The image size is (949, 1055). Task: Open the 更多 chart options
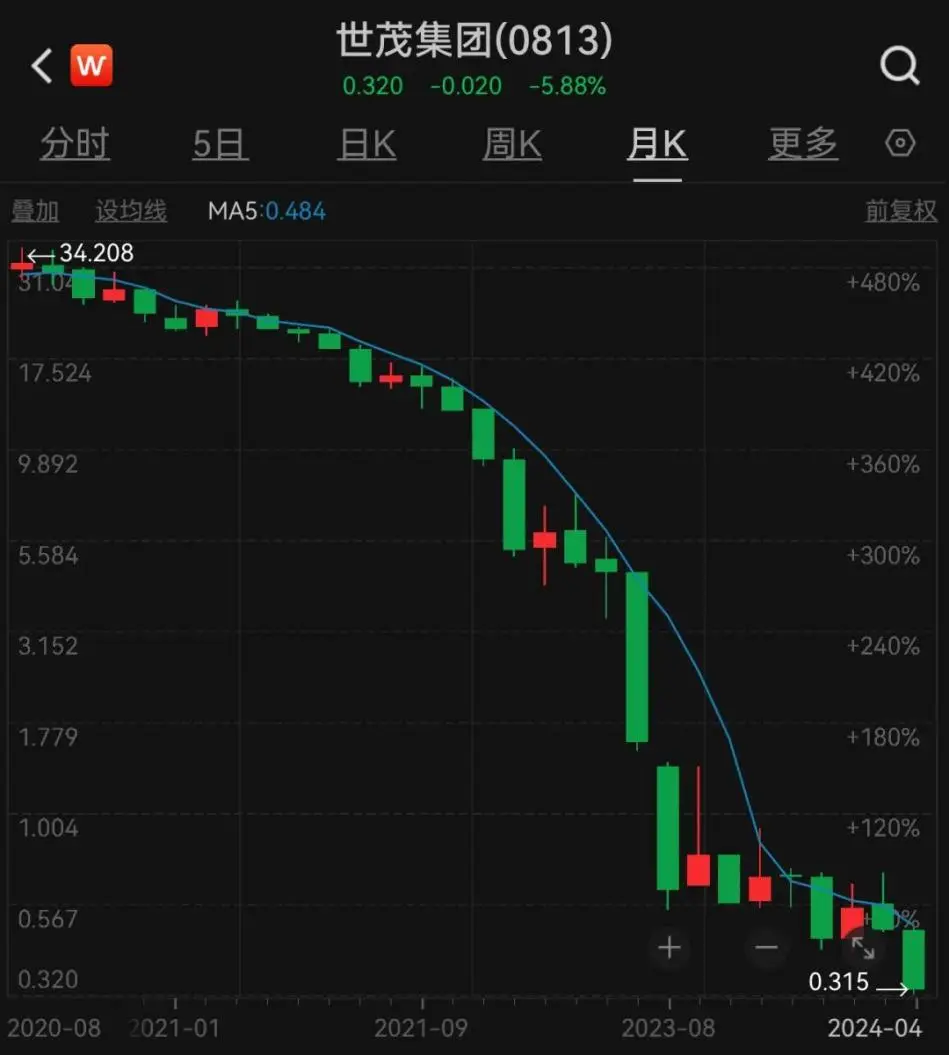coord(803,145)
